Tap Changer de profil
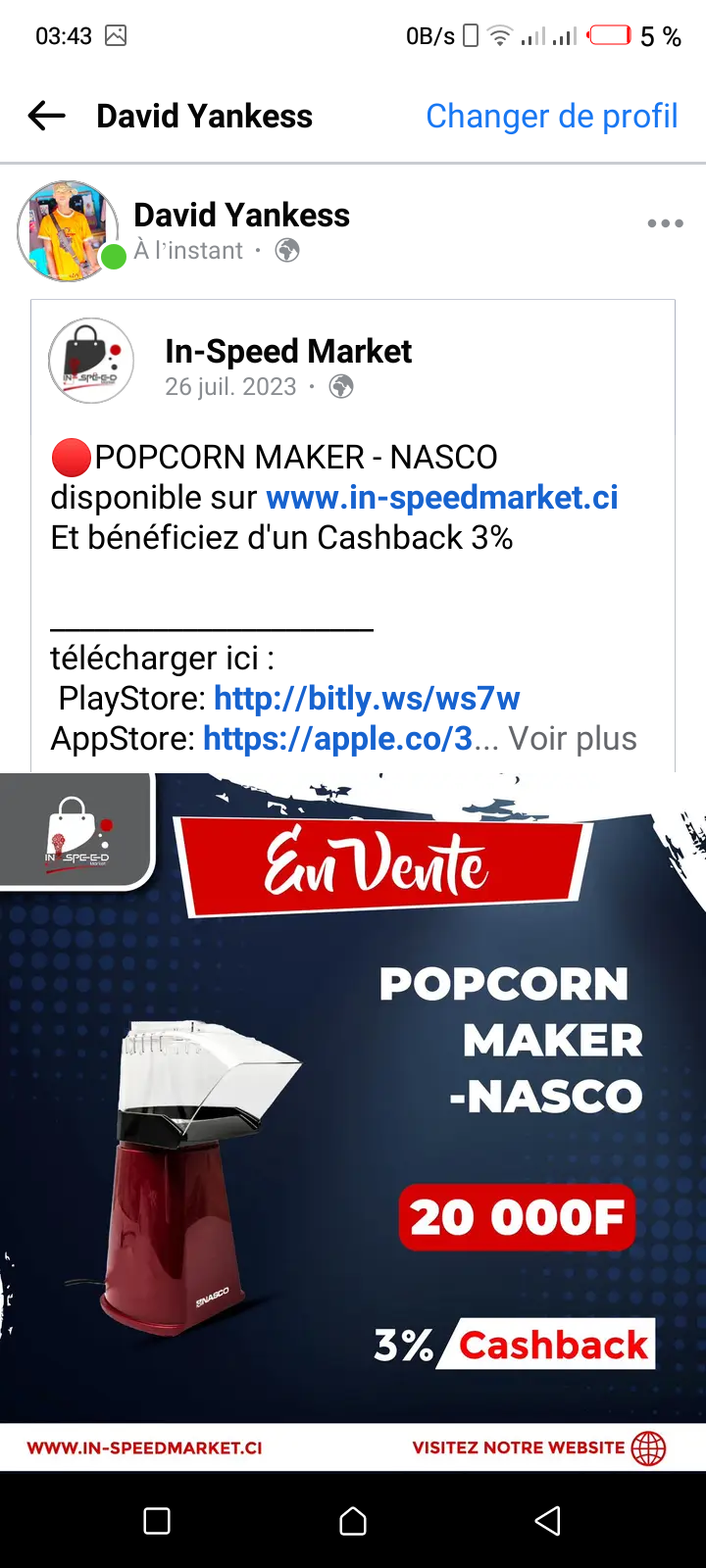 (x=551, y=116)
